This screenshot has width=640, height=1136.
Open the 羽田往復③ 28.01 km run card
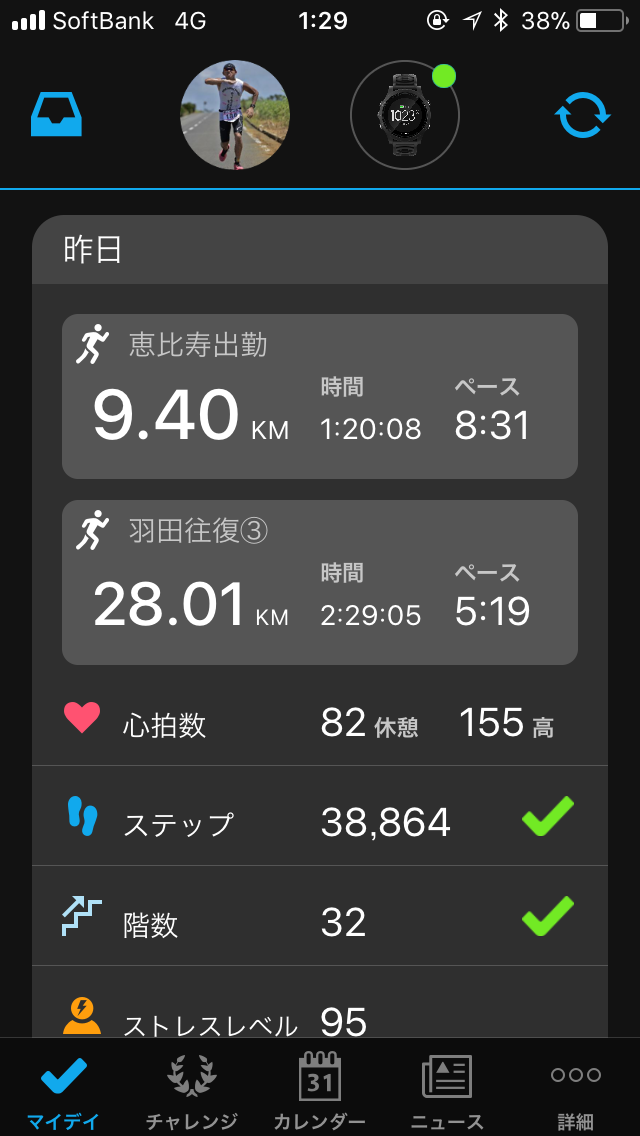[320, 582]
